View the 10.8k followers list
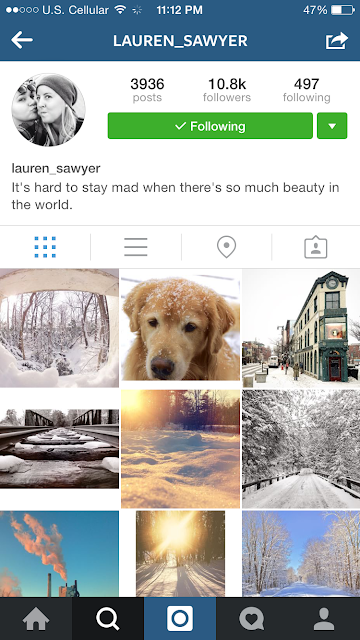This screenshot has width=360, height=640. 227,90
